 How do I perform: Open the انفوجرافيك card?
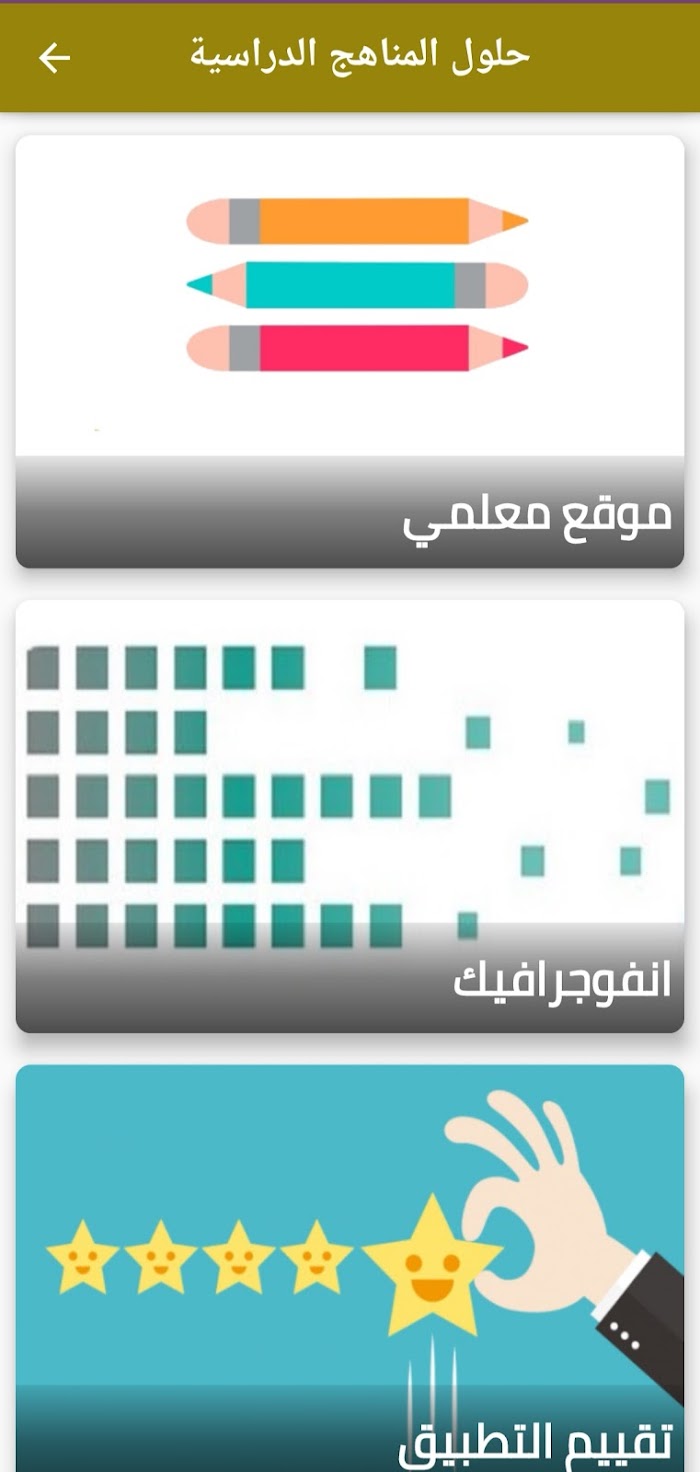[x=350, y=815]
